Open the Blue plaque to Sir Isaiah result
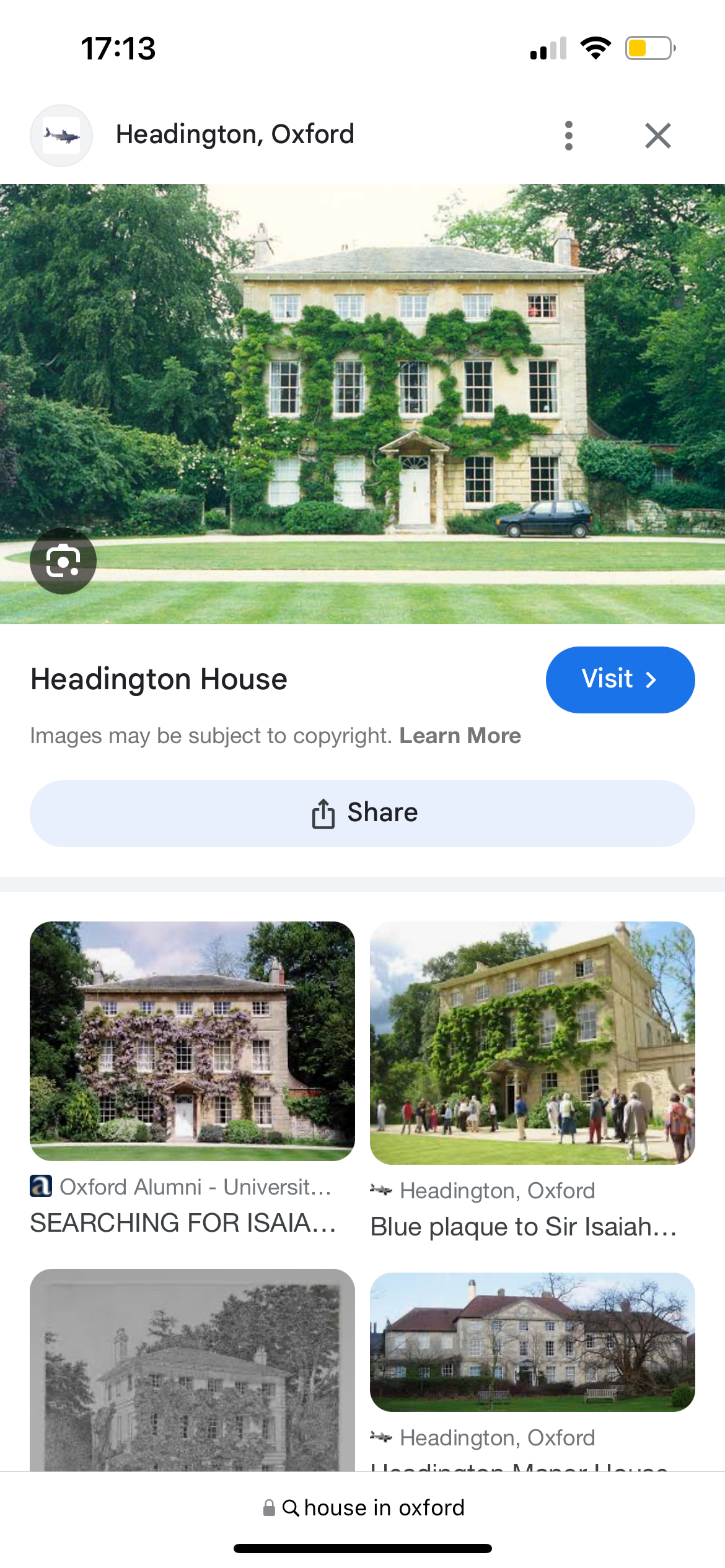The image size is (725, 1568). 532,1081
